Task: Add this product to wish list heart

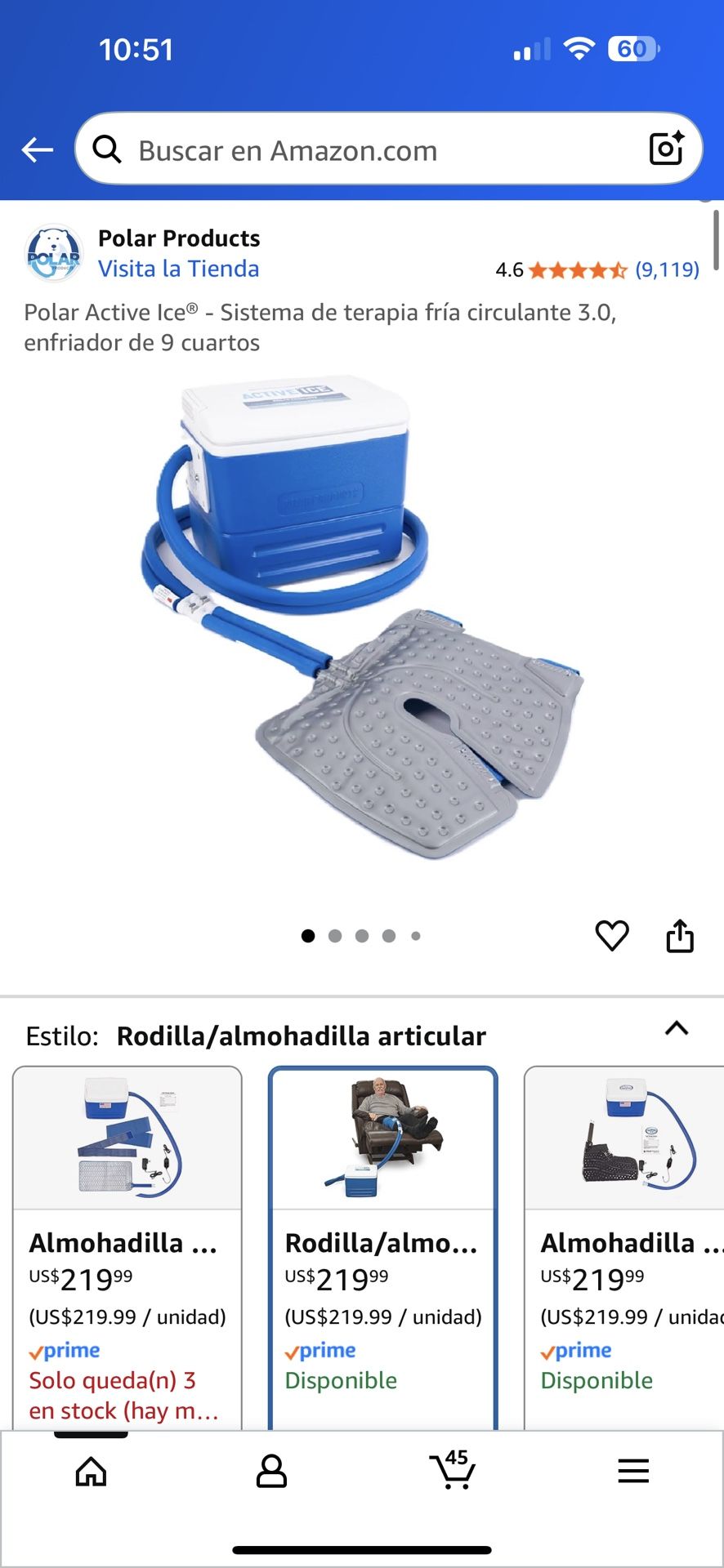Action: (x=611, y=936)
